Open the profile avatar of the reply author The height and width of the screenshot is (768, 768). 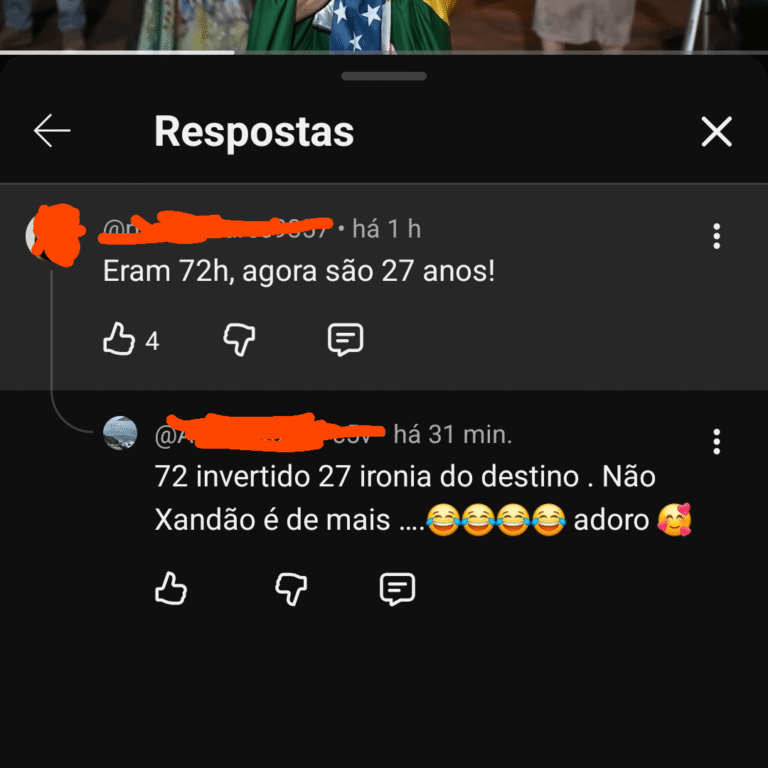click(x=121, y=434)
